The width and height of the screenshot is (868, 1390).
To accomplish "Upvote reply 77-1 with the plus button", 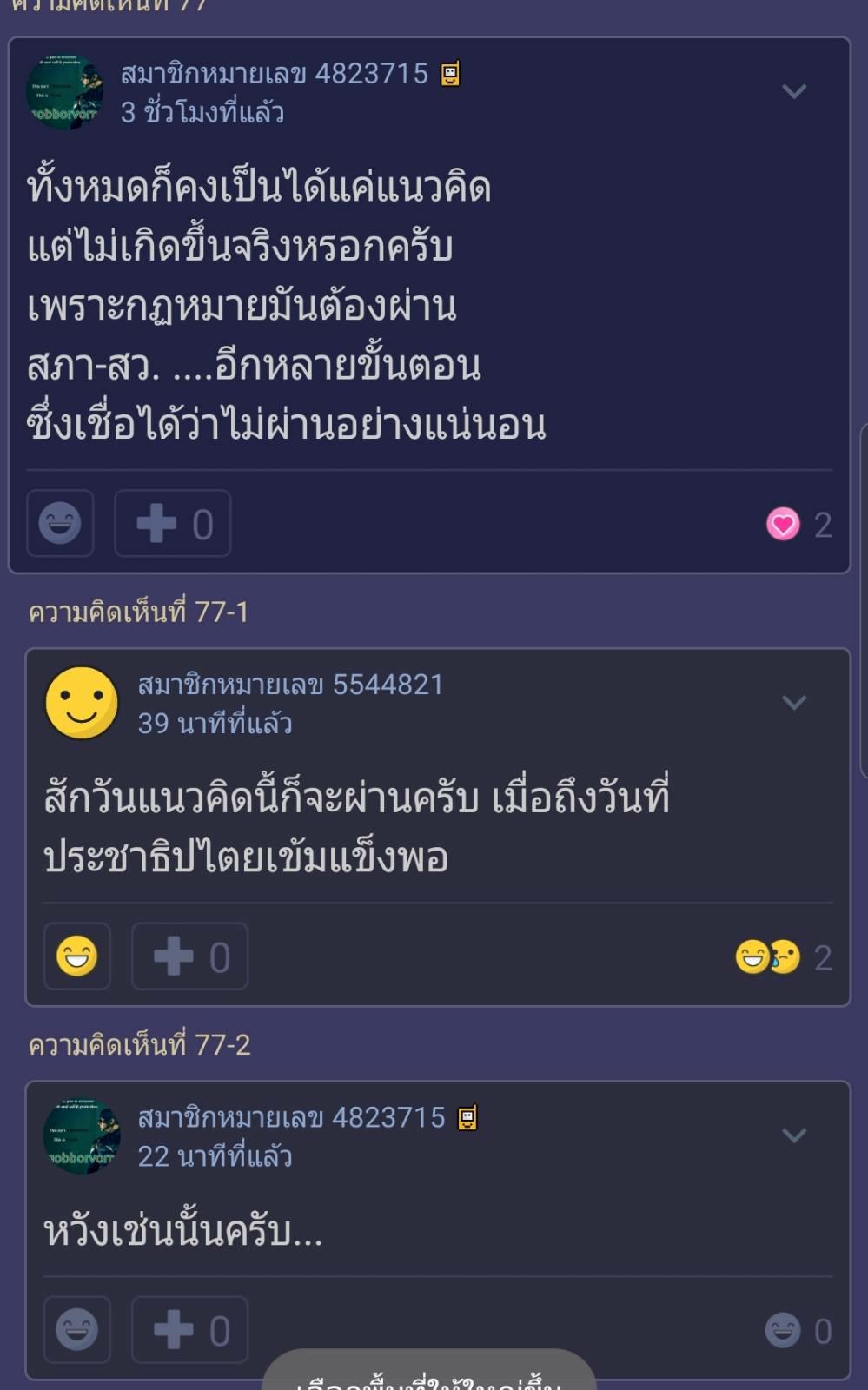I will tap(189, 956).
